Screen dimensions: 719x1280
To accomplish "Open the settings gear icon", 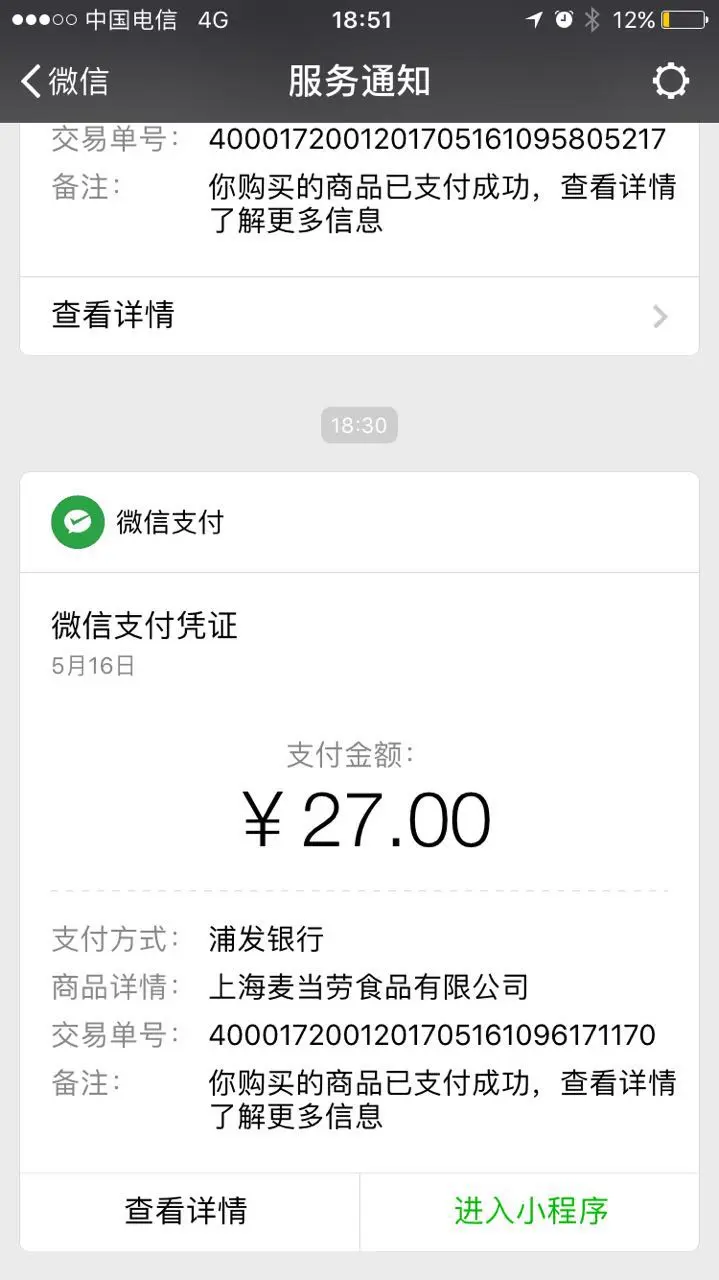I will (x=670, y=81).
